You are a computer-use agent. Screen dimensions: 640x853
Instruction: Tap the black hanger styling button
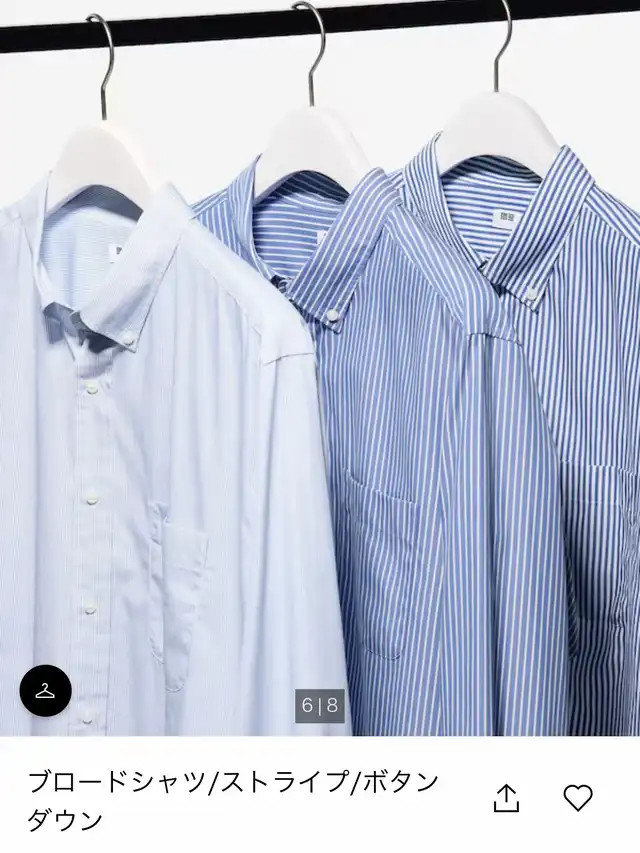click(46, 690)
